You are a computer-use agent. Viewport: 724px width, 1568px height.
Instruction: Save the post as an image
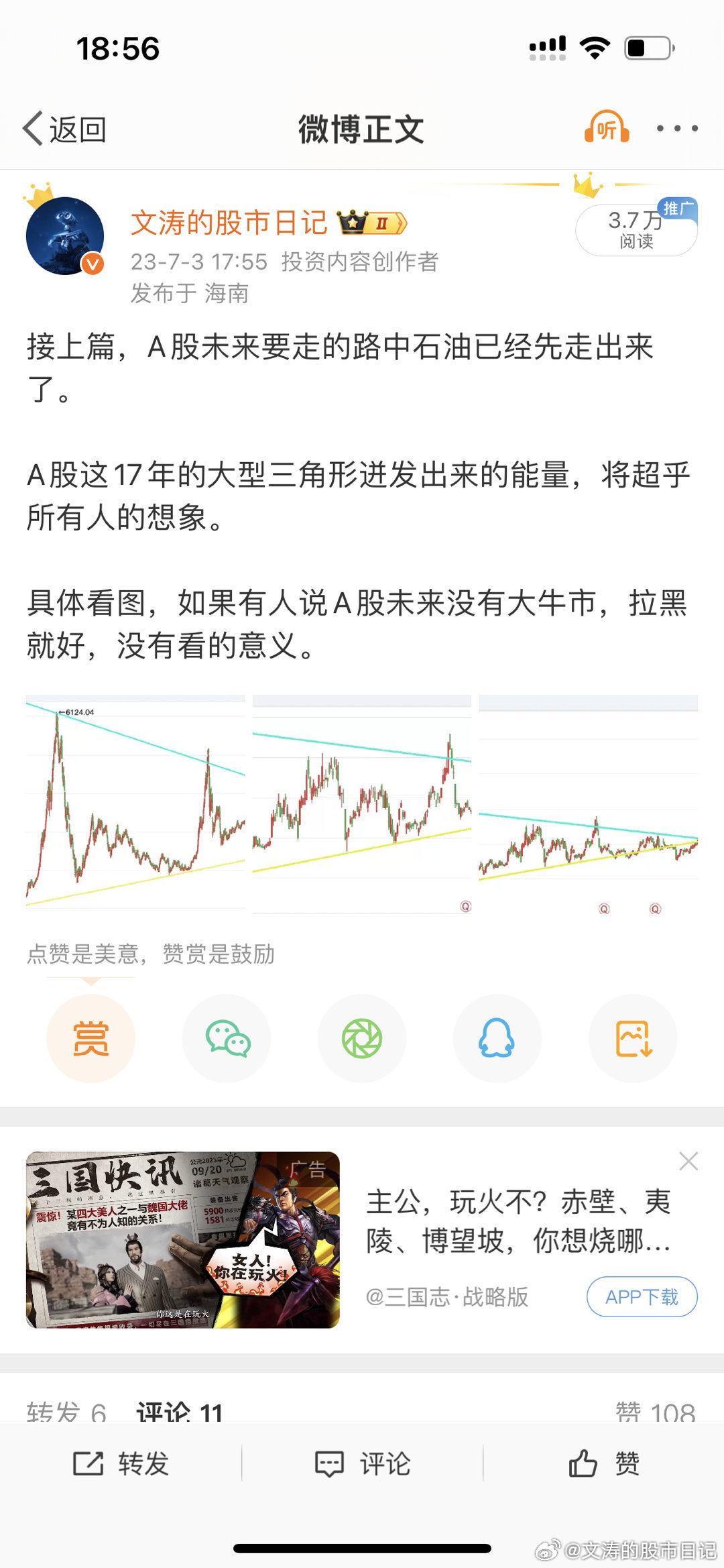coord(633,1038)
